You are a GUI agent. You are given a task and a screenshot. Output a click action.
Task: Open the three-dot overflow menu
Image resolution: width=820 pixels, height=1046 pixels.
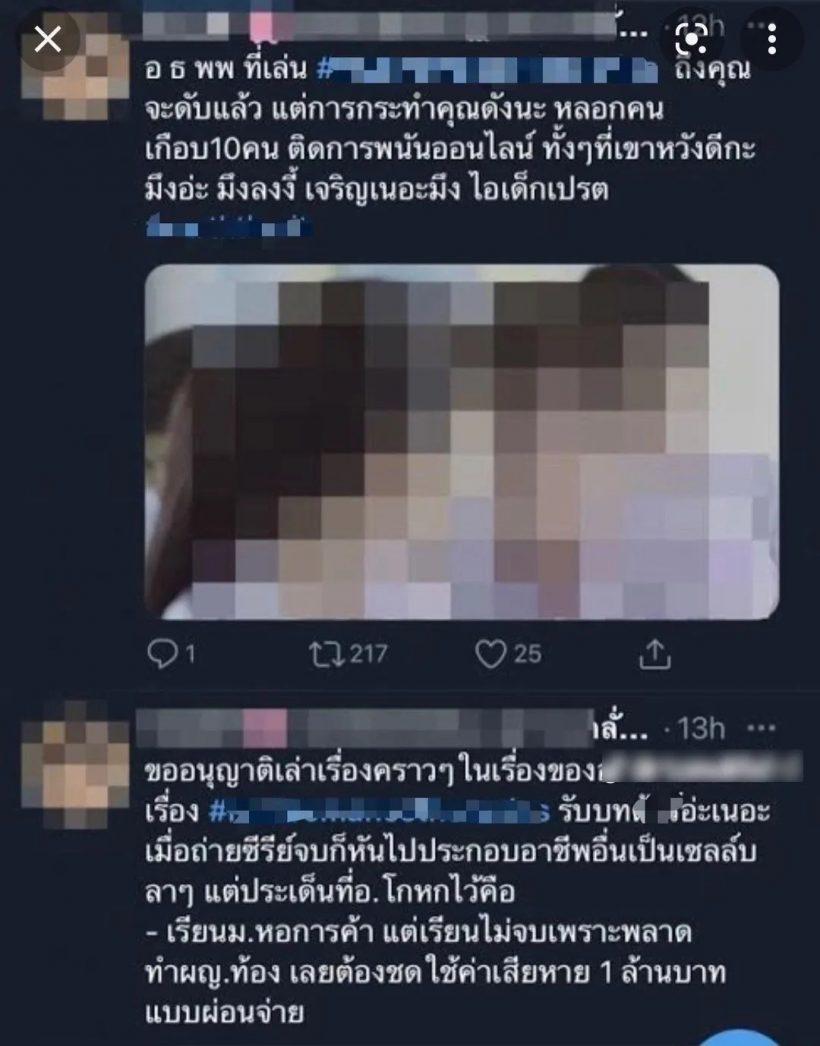[x=771, y=39]
